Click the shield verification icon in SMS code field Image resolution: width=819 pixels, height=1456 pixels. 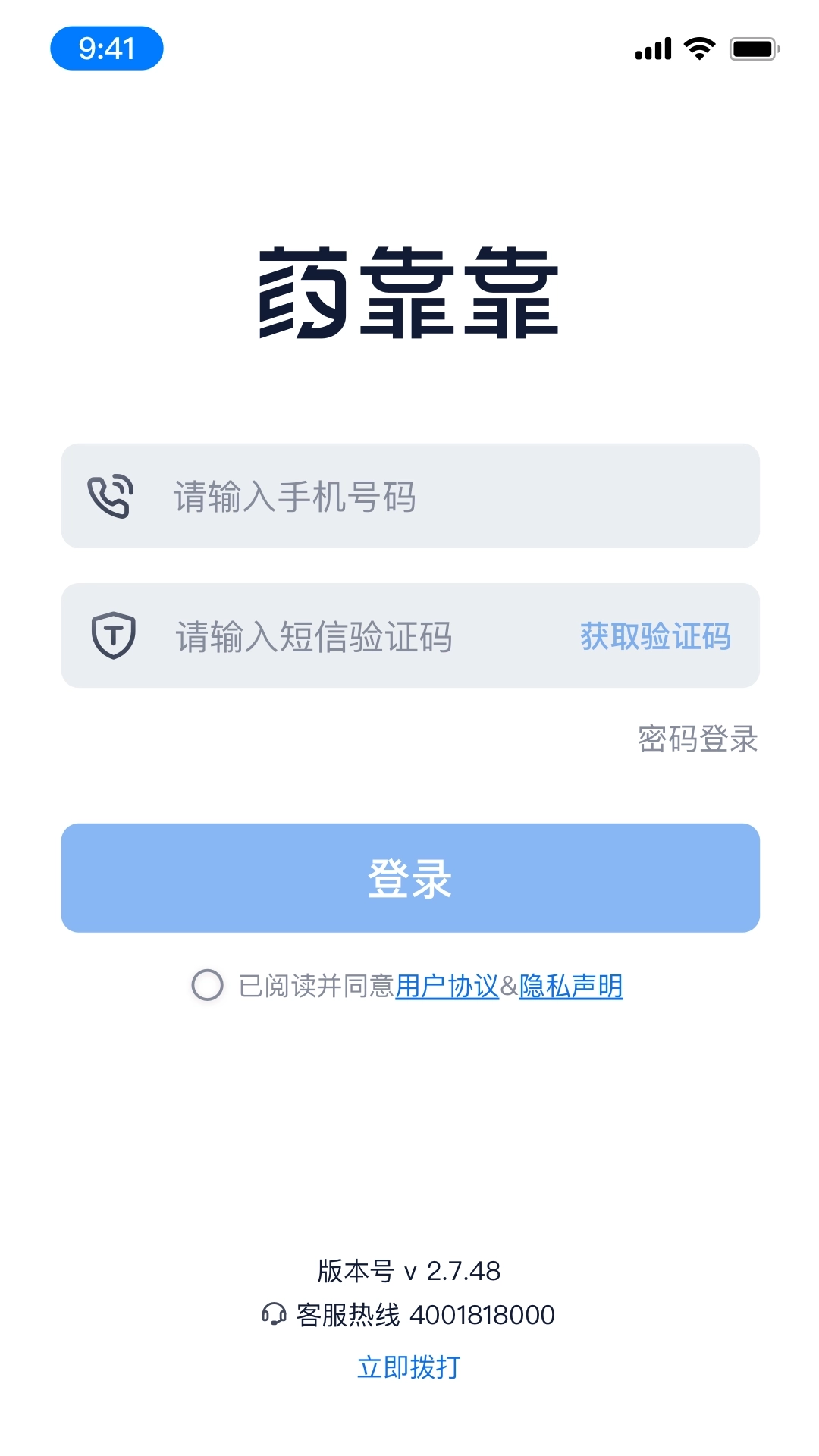tap(112, 635)
